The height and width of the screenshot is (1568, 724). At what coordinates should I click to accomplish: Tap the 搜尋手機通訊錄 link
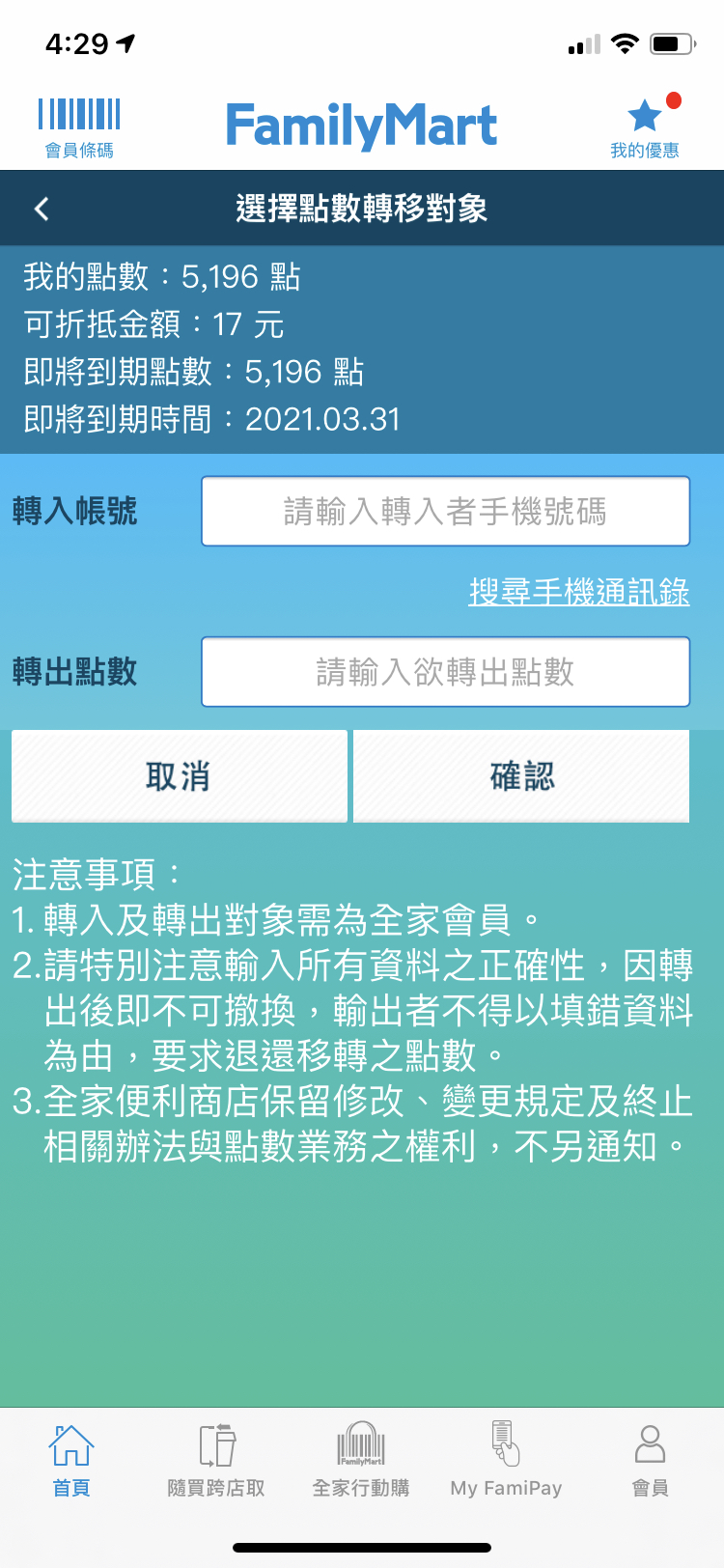pyautogui.click(x=579, y=591)
